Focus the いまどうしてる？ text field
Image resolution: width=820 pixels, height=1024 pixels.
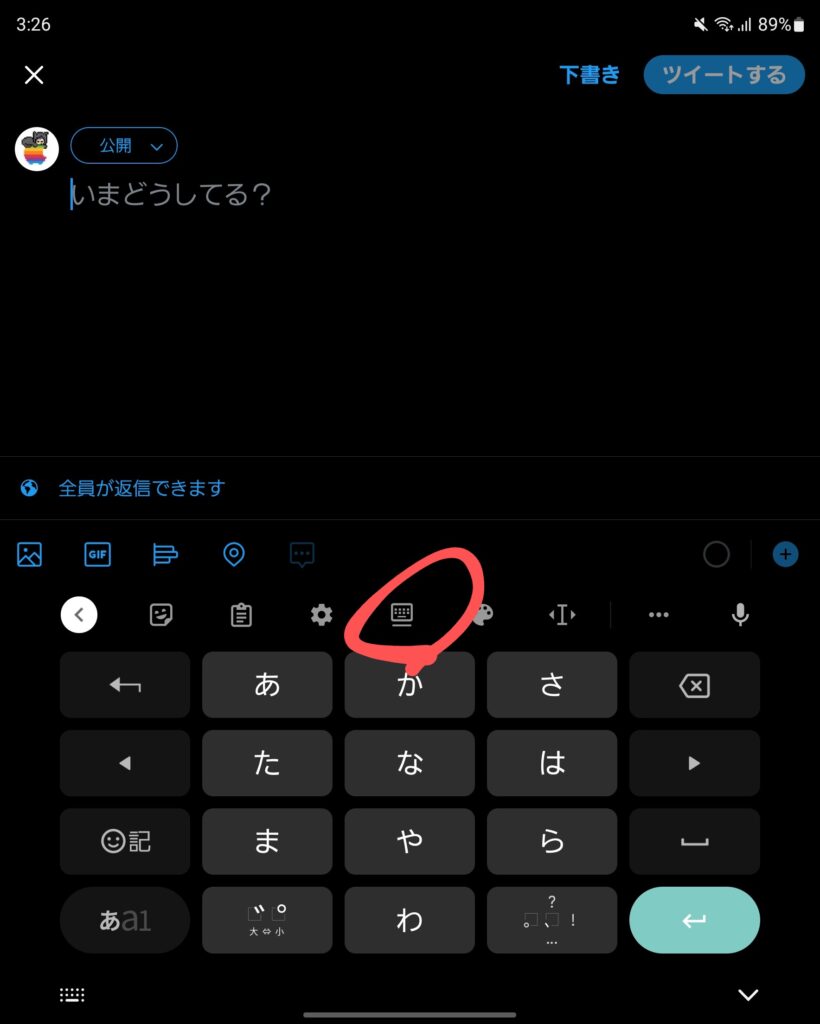(x=300, y=194)
